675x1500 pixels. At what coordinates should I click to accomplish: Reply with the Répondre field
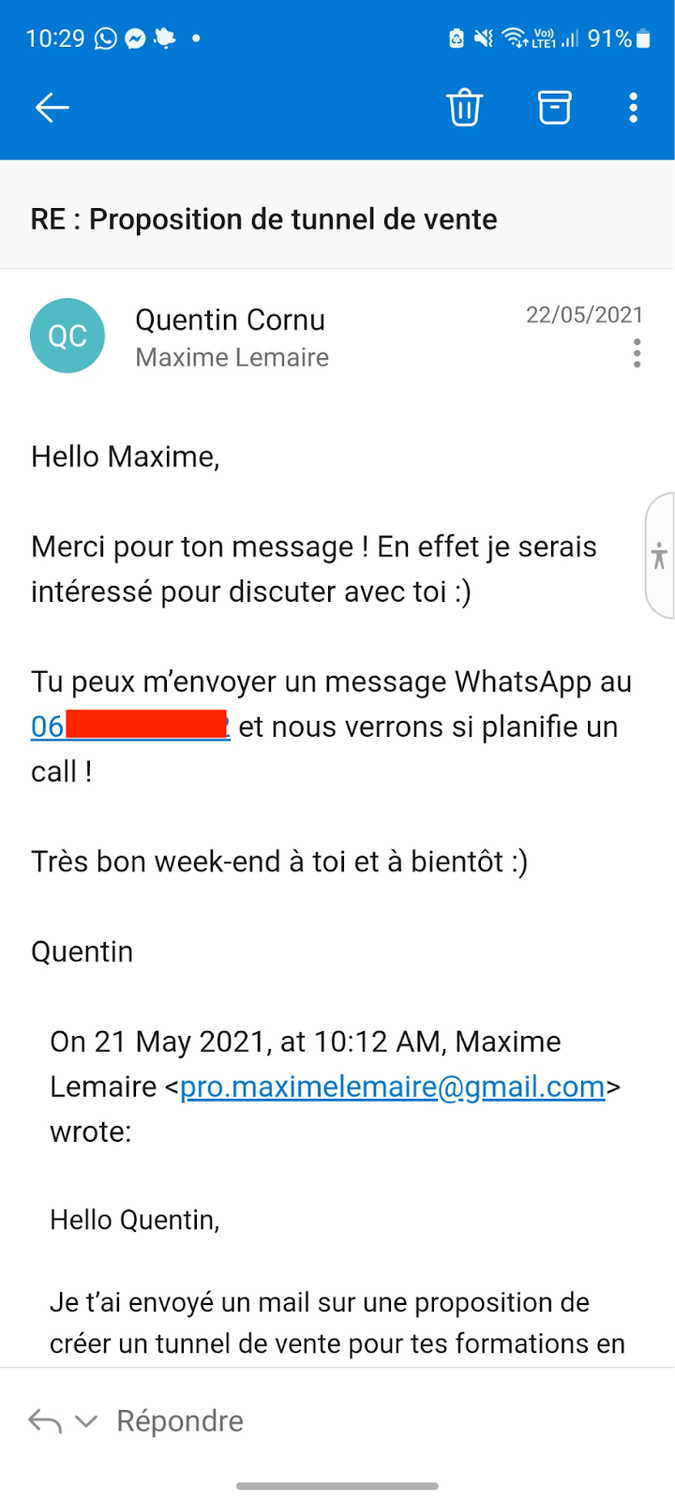[180, 1421]
